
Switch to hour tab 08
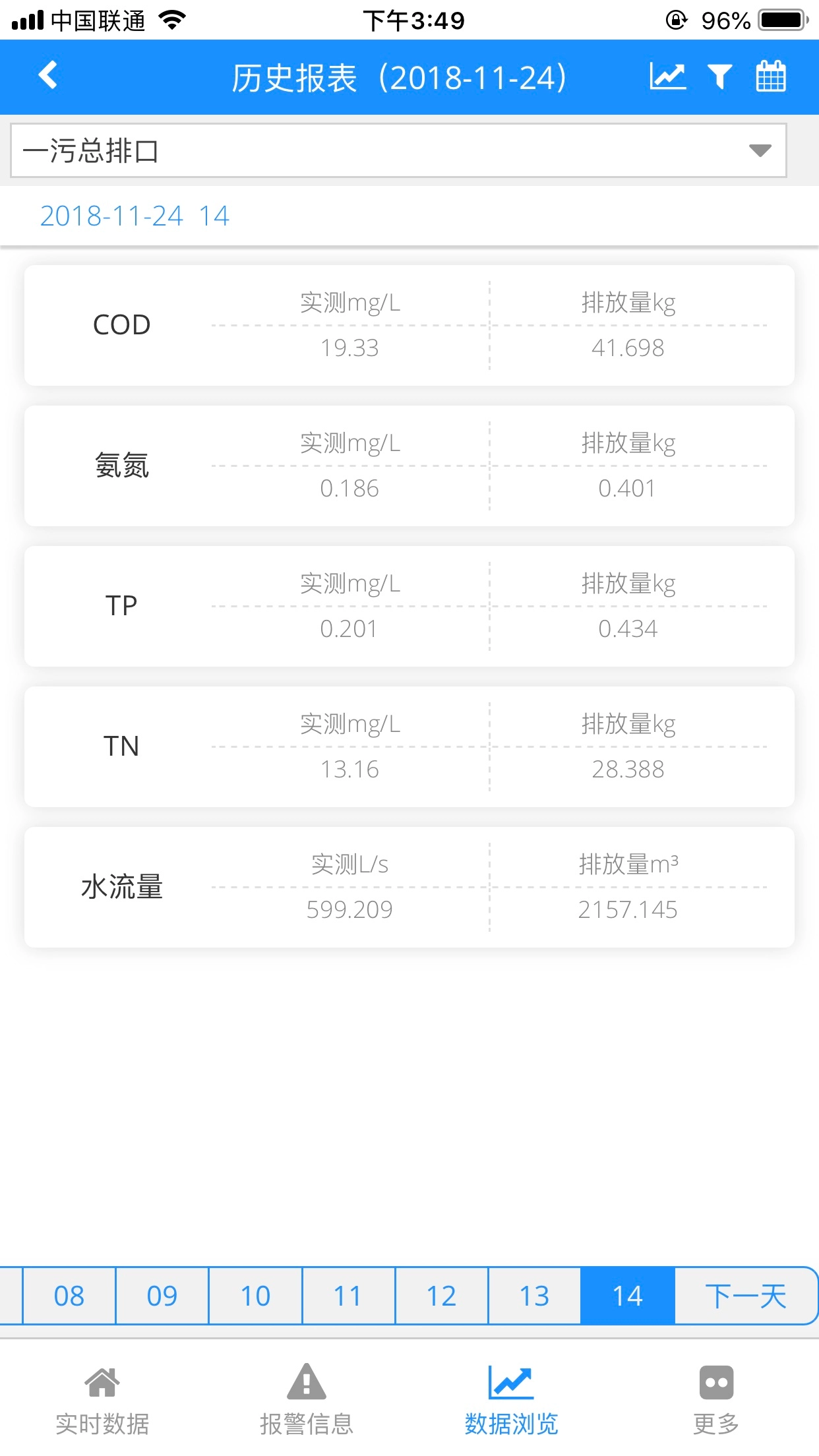(68, 1295)
